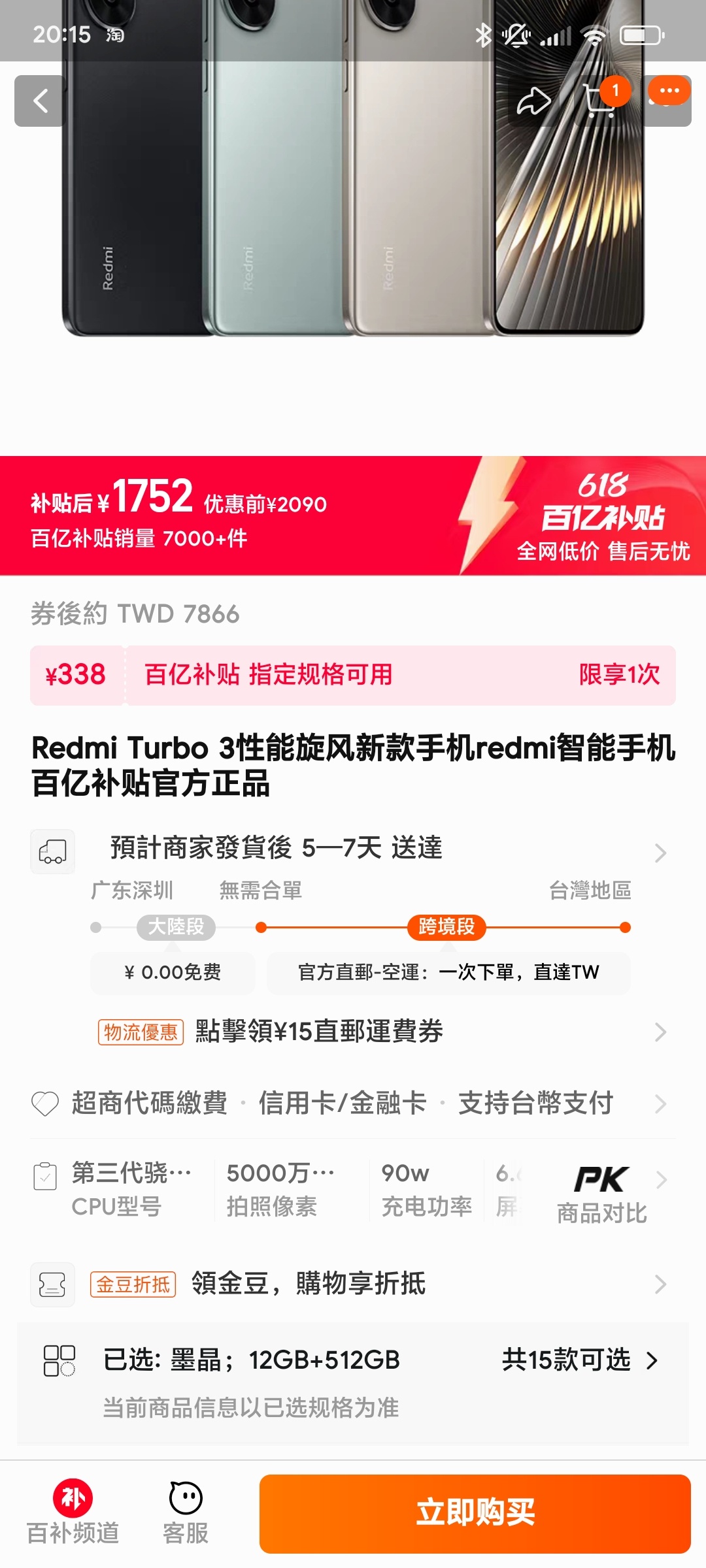Claim the ¥338 百亿补贴 coupon
This screenshot has width=706, height=1568.
[x=353, y=675]
